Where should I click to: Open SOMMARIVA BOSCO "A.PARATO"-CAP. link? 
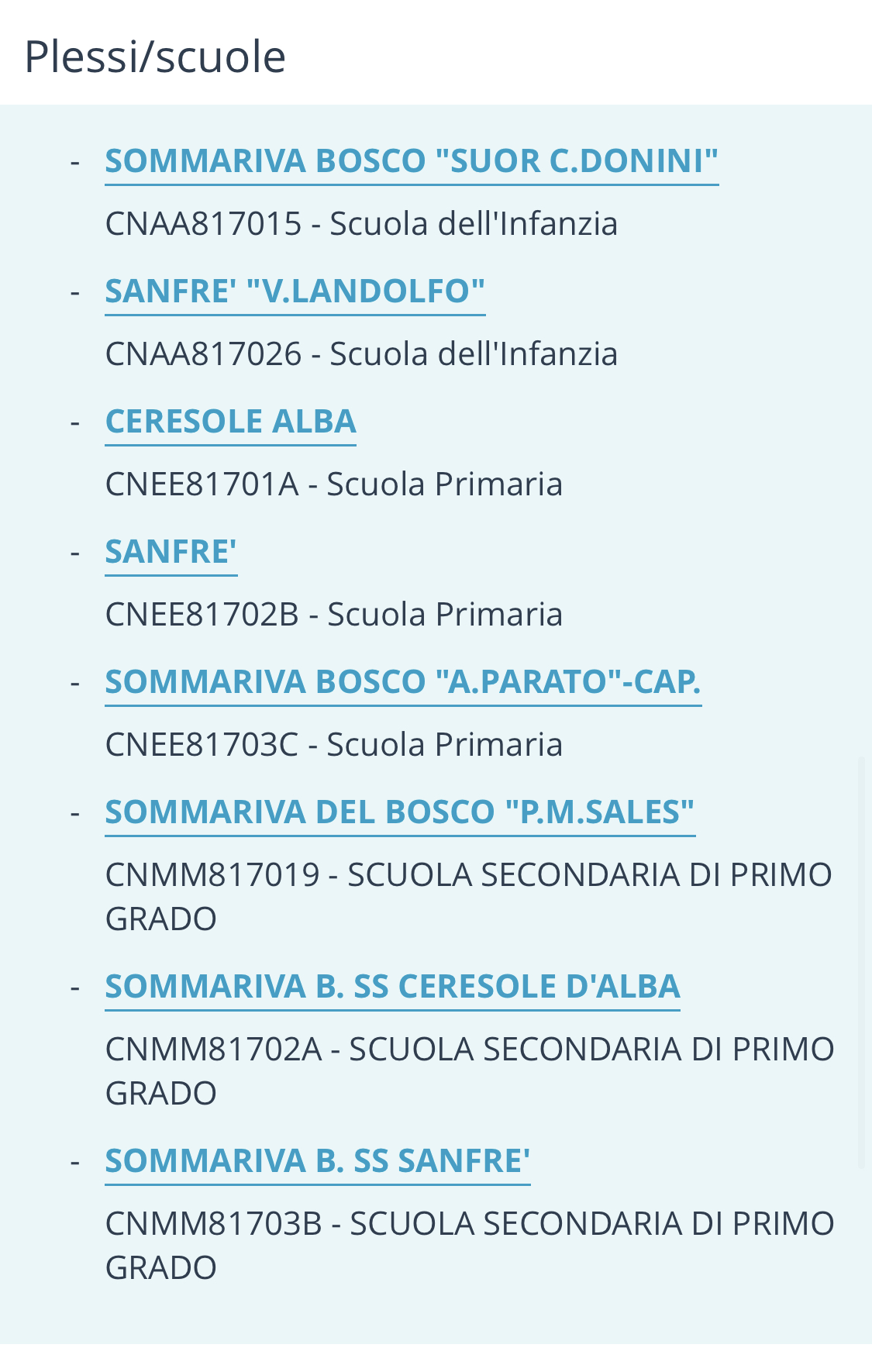click(402, 682)
